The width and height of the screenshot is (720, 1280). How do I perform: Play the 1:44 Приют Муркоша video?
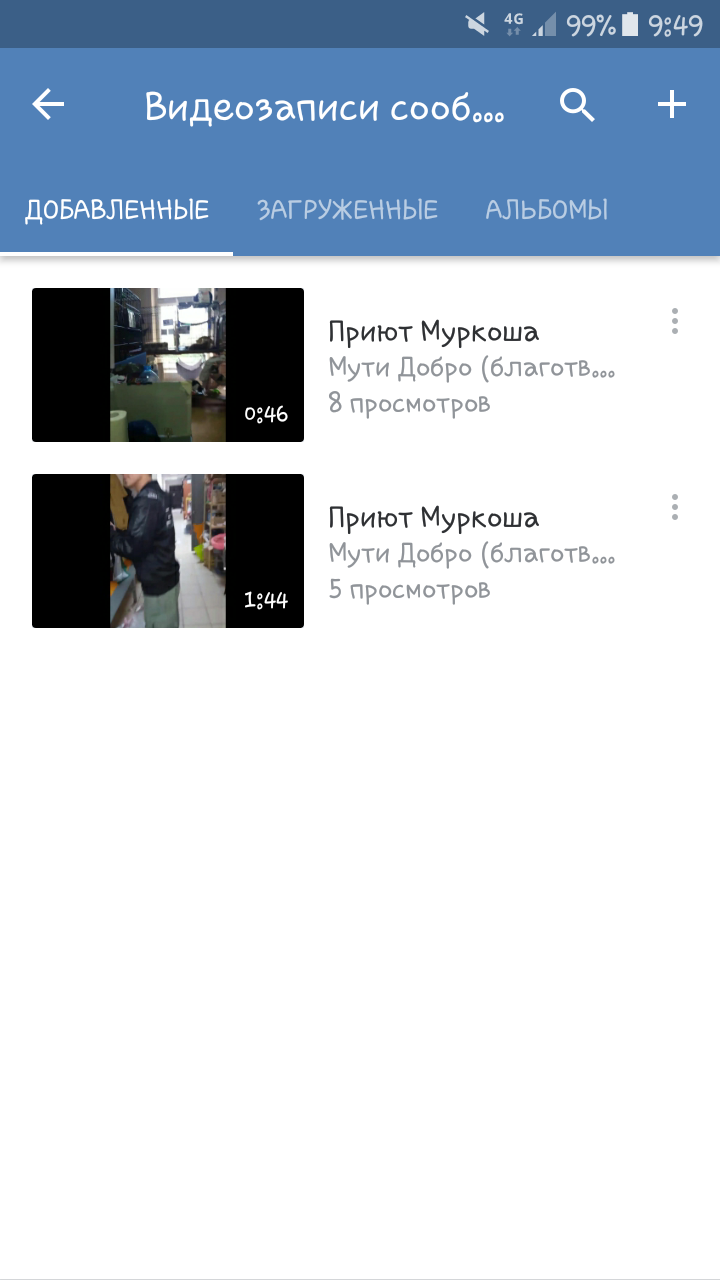pos(168,551)
